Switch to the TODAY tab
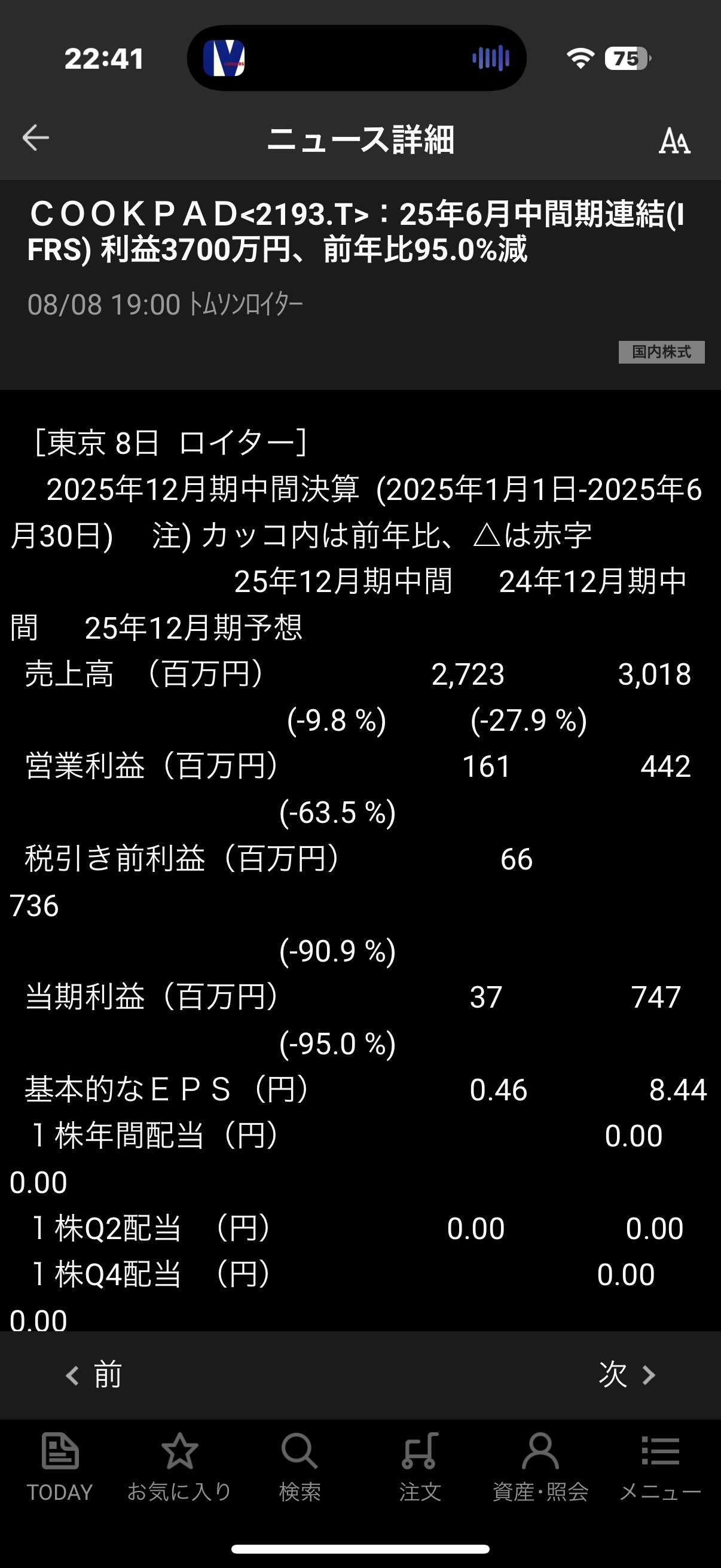 click(x=60, y=1468)
